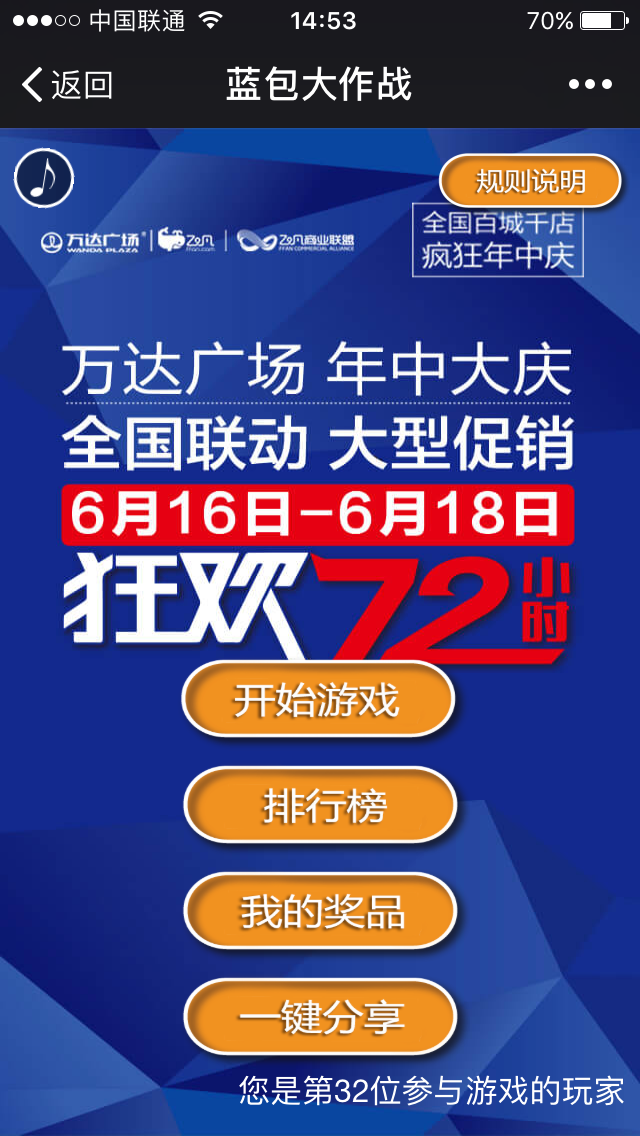Start the game with 开始游戏
The image size is (640, 1136).
pos(318,700)
